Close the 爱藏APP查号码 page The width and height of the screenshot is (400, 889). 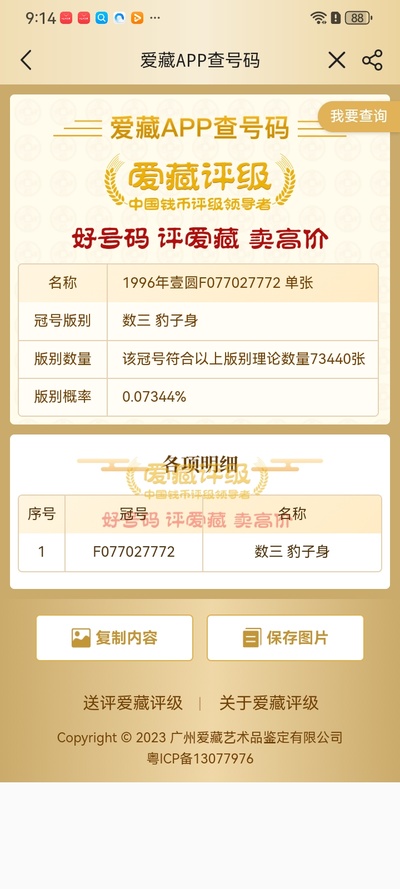[337, 60]
